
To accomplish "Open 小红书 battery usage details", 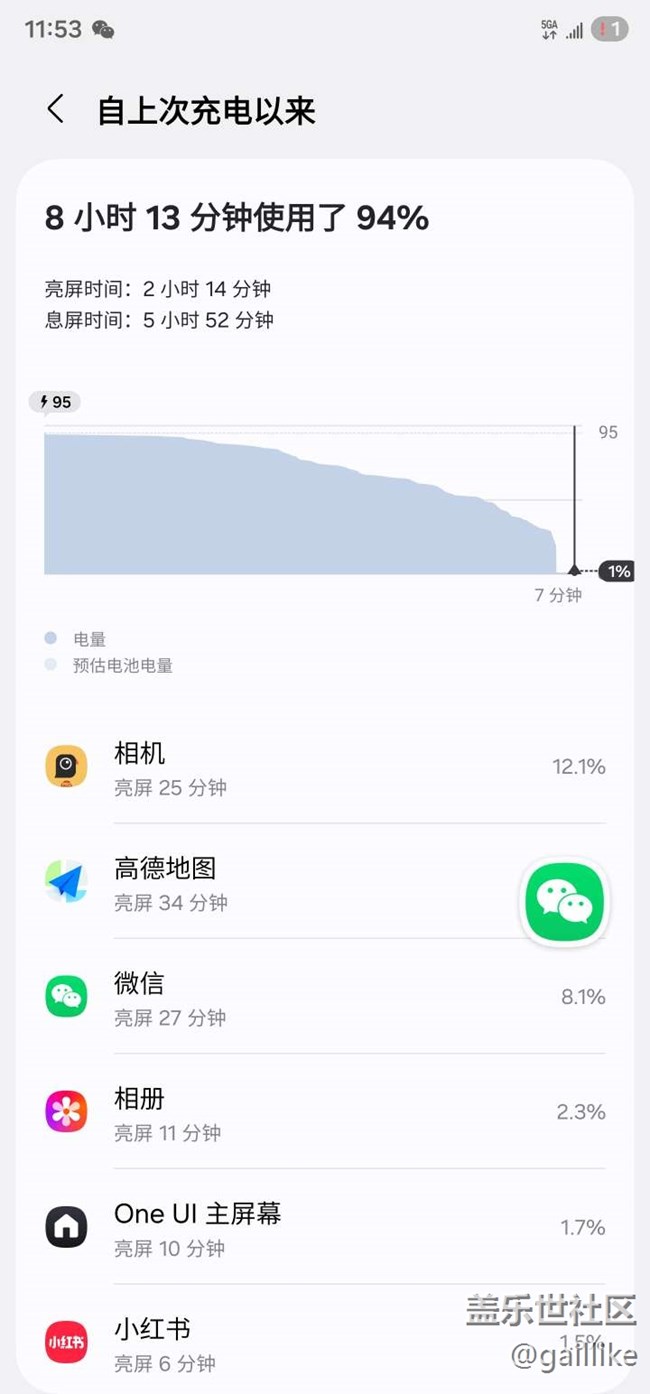I will point(250,1343).
